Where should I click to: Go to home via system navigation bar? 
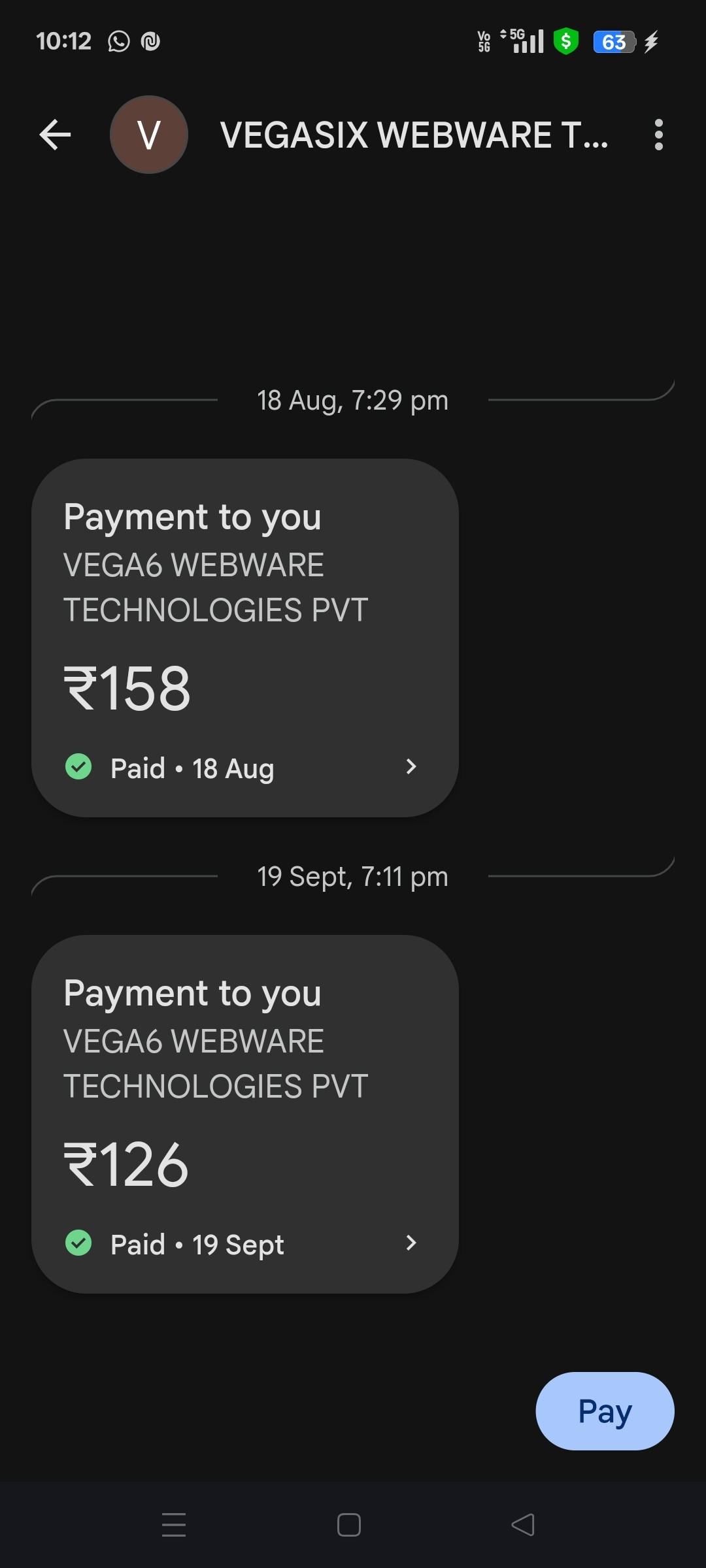tap(349, 1525)
